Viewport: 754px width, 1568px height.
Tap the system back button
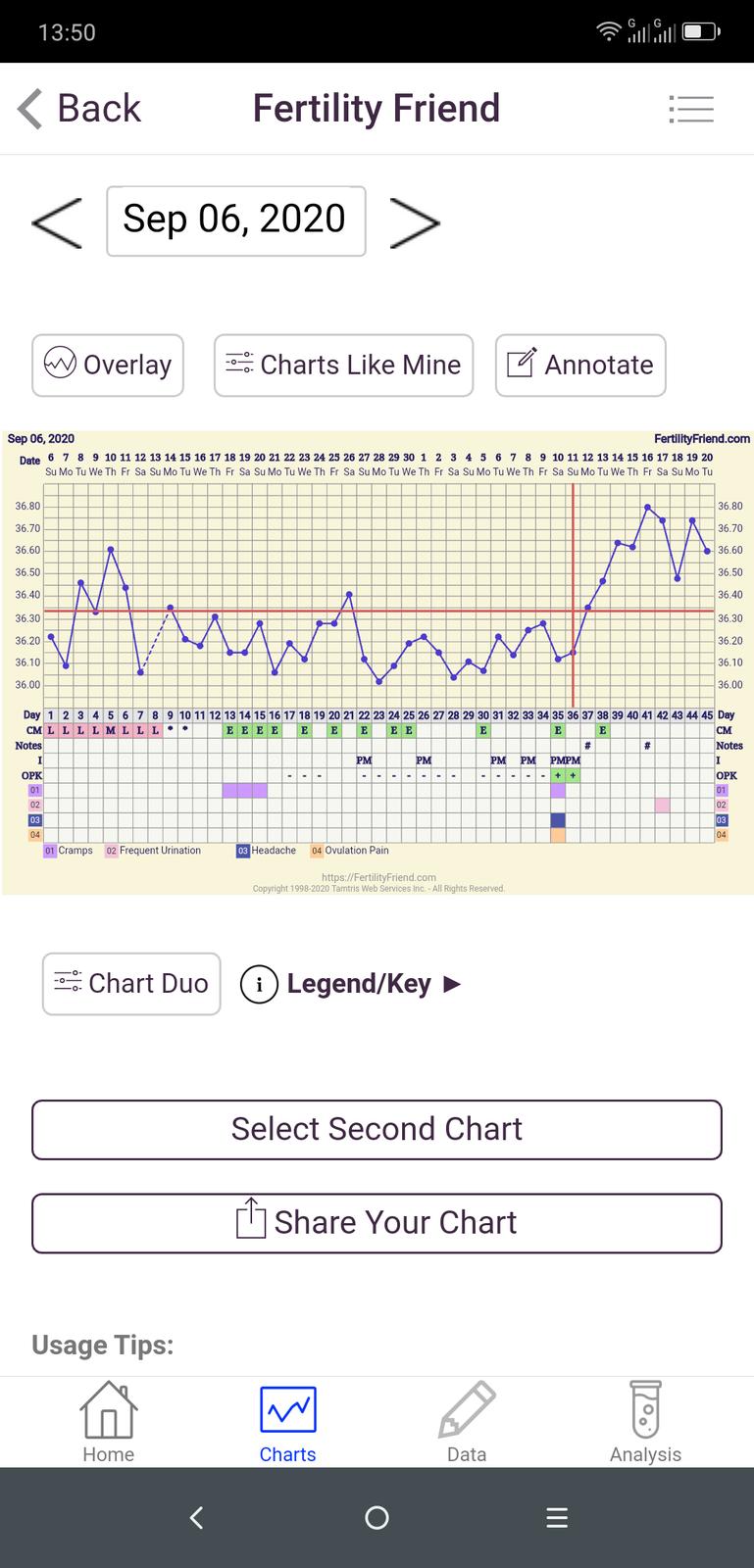196,1518
